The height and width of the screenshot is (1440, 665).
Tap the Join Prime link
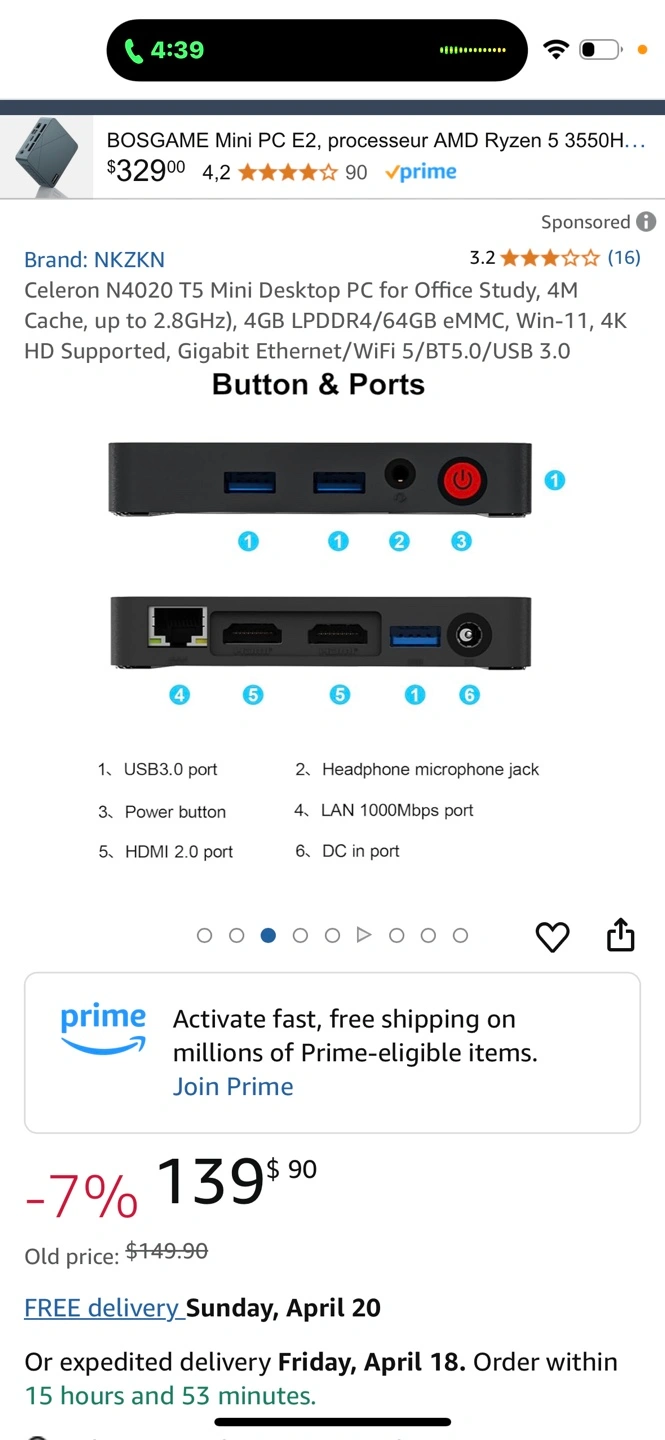click(233, 1087)
